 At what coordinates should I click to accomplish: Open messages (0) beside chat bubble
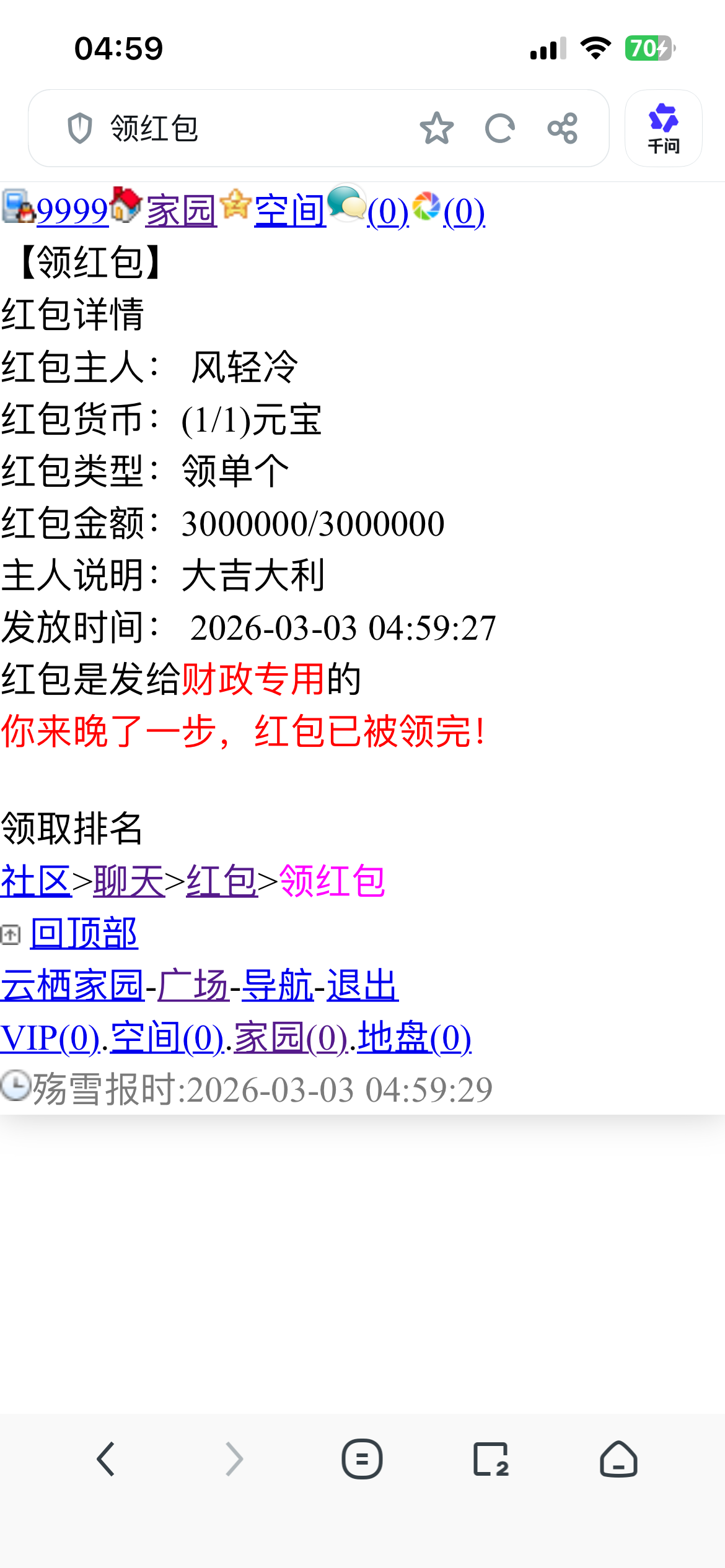point(388,212)
